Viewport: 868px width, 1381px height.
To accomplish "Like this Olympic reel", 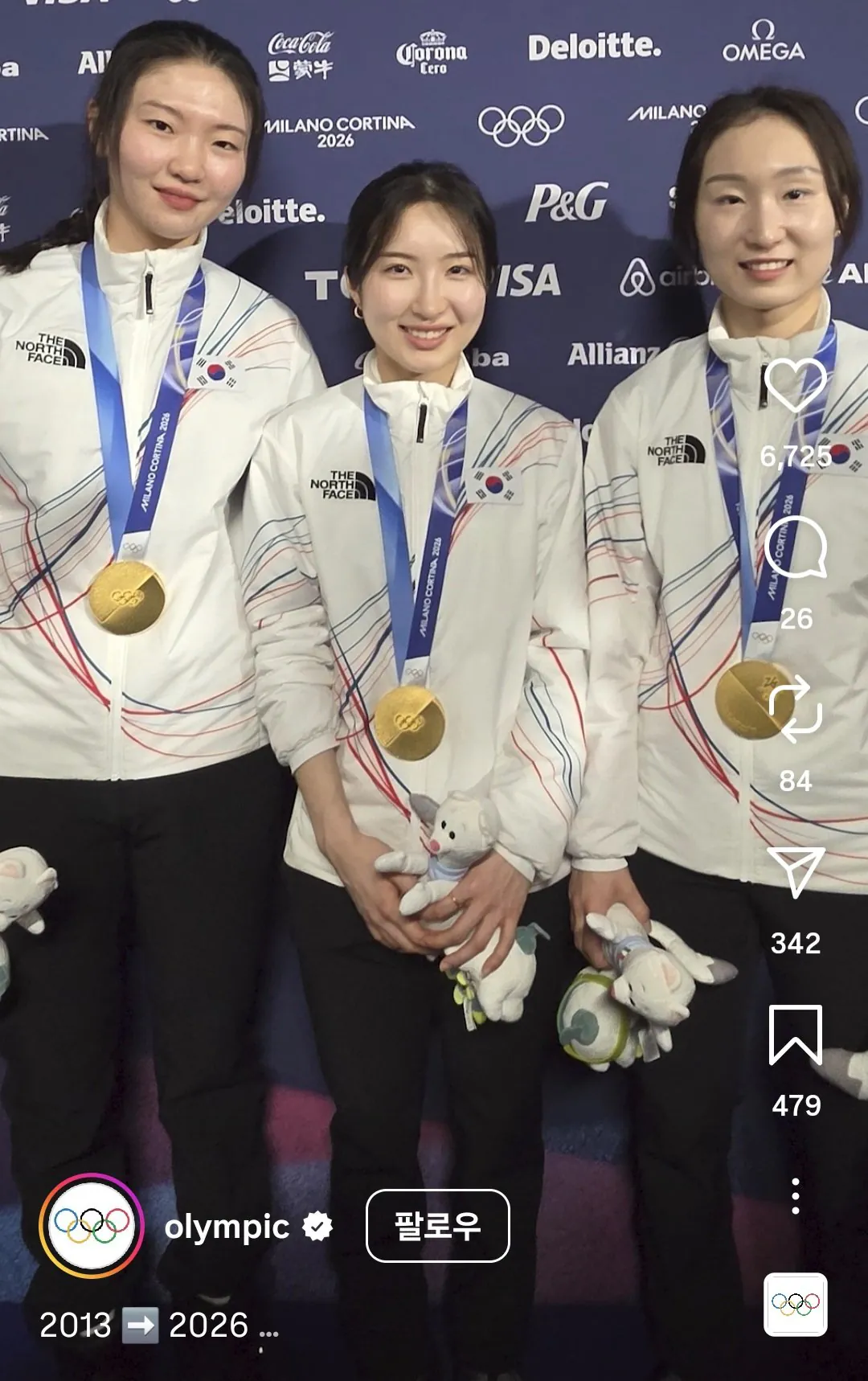I will coord(795,386).
